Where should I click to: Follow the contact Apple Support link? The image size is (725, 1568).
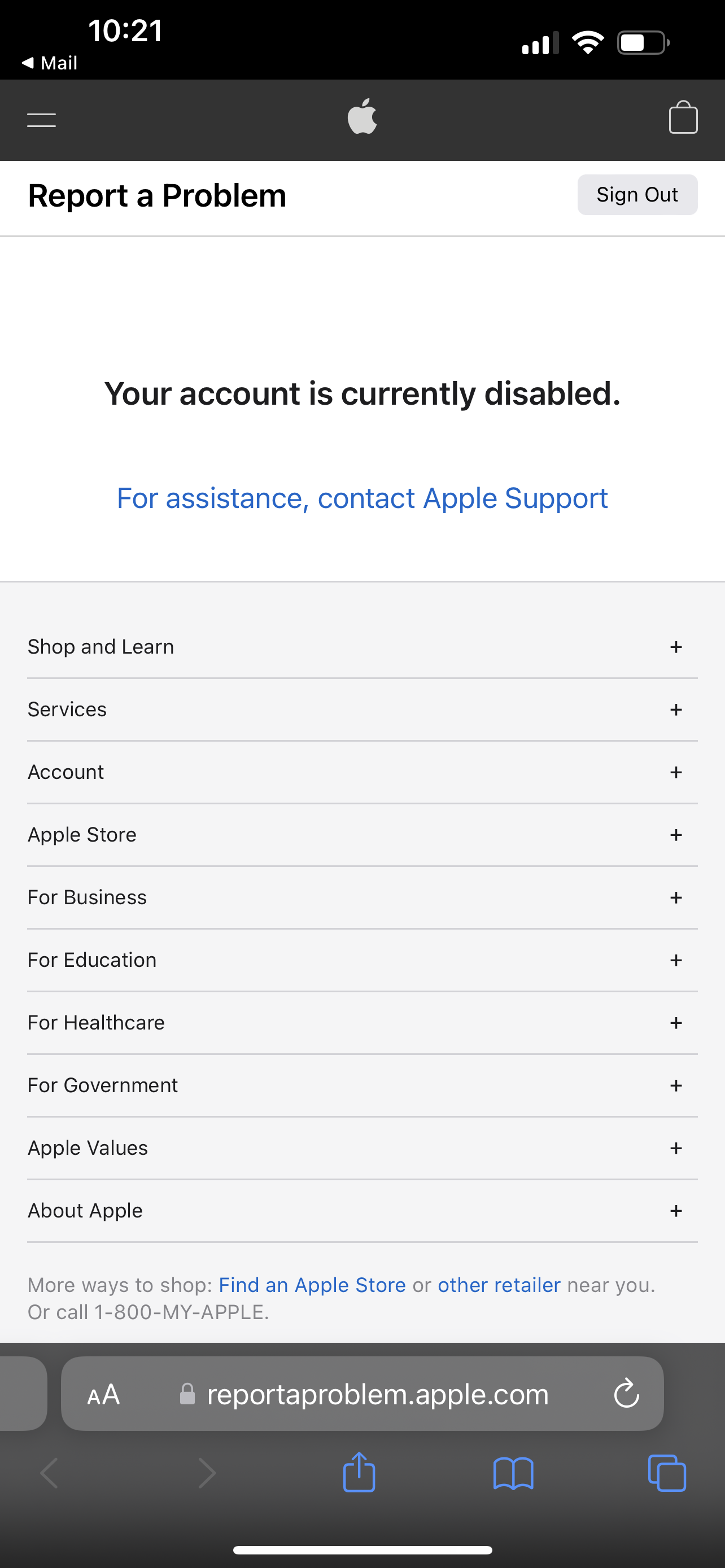tap(362, 498)
